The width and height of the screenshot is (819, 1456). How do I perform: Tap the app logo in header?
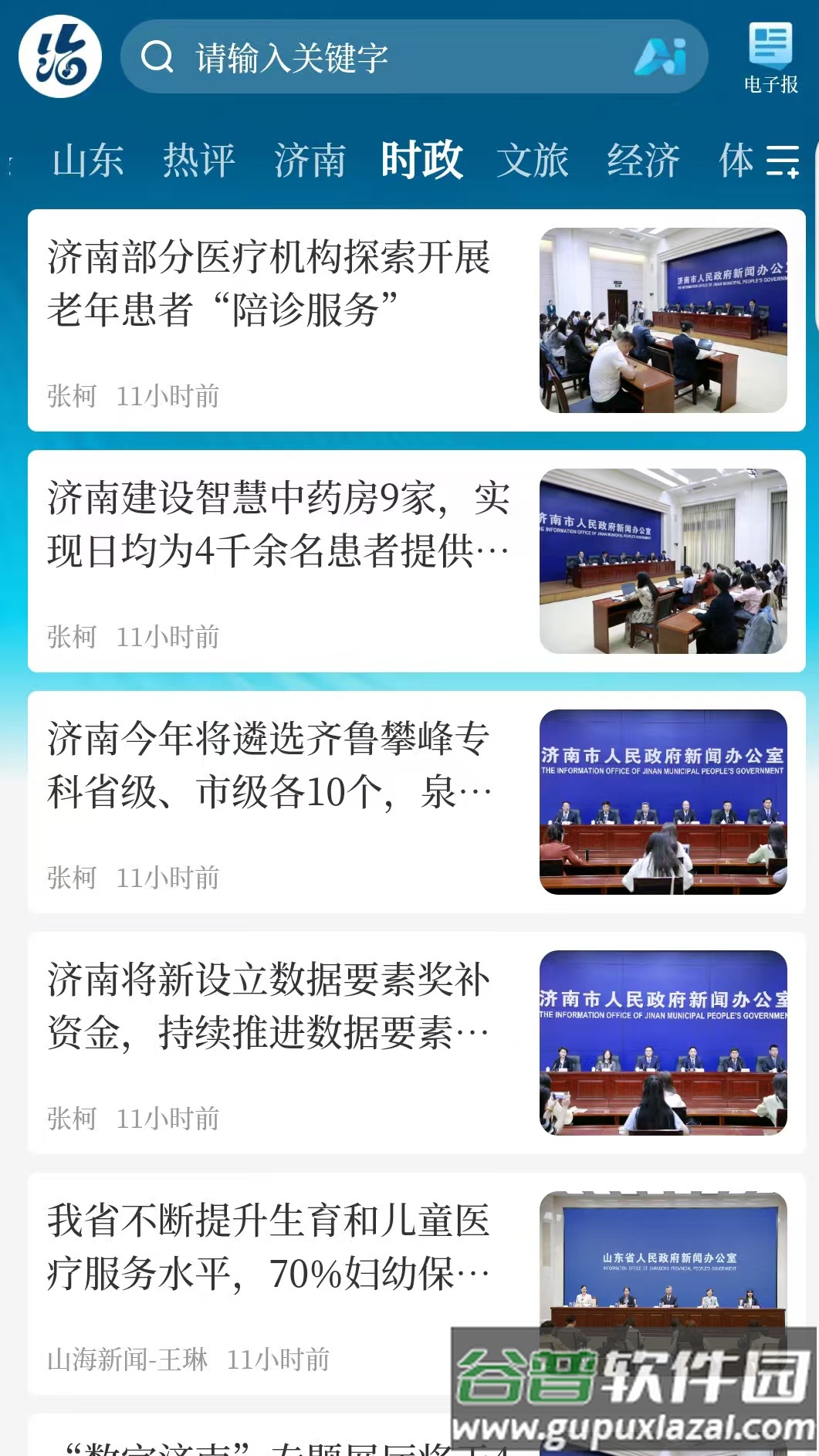(x=60, y=56)
